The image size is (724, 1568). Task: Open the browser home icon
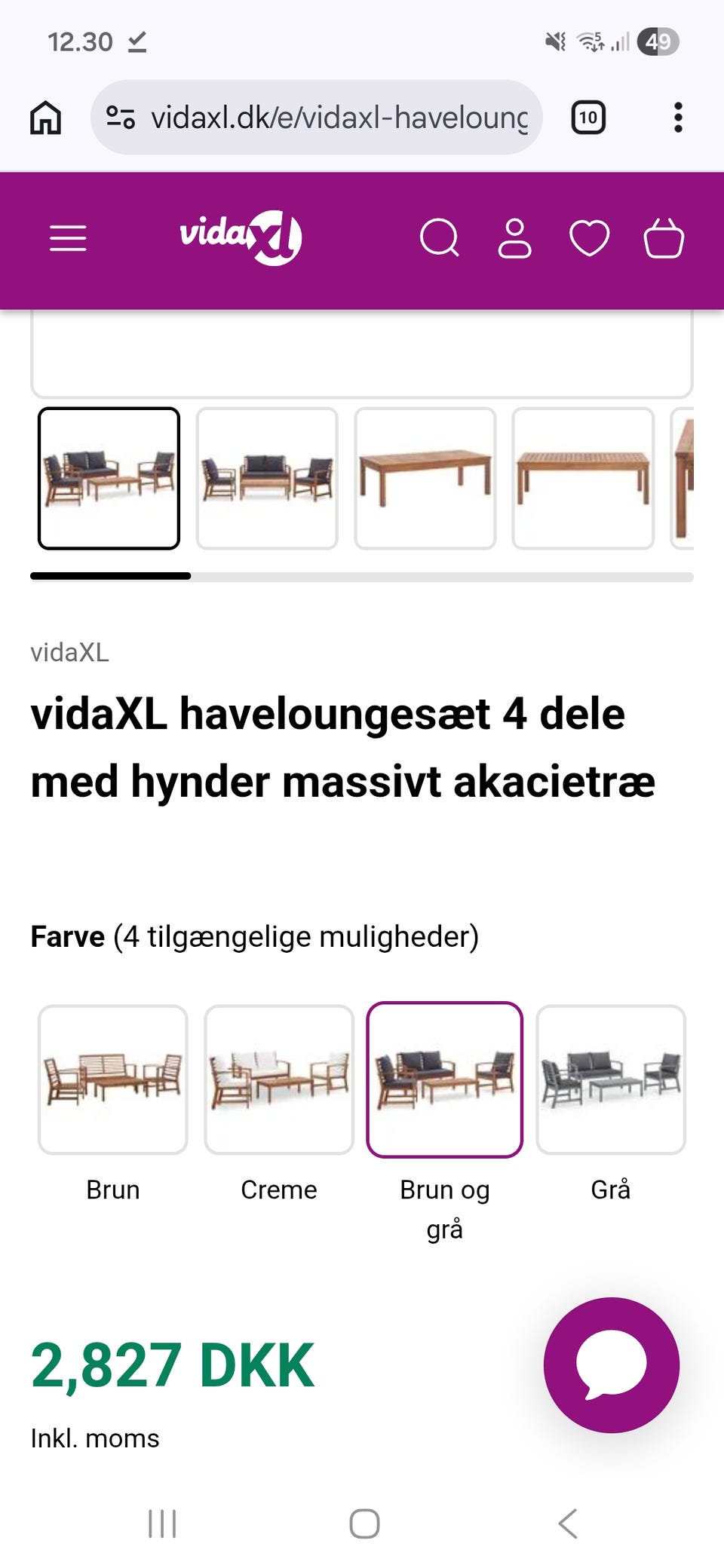[44, 117]
